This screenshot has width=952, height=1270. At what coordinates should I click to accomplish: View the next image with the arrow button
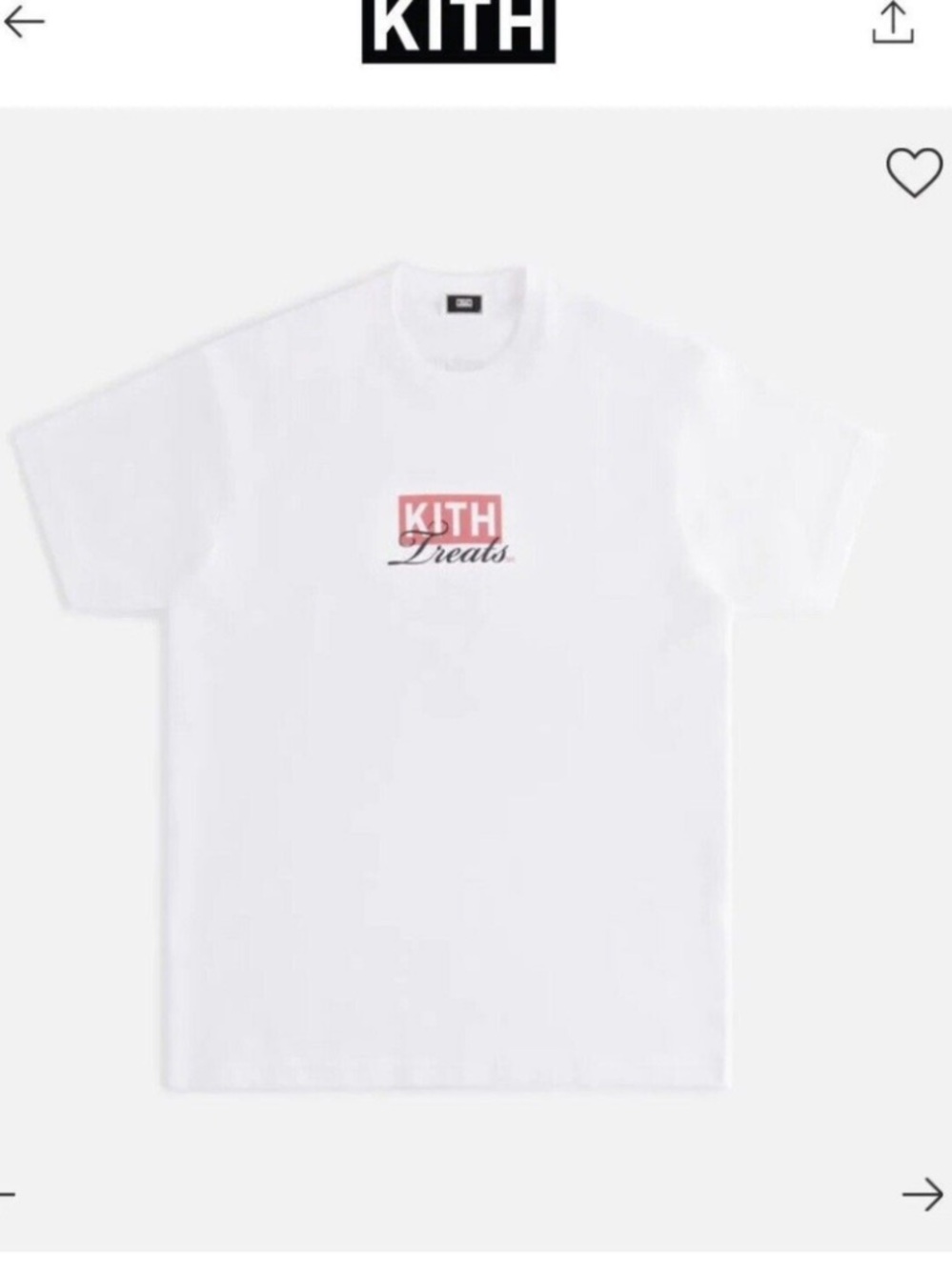(x=922, y=1194)
